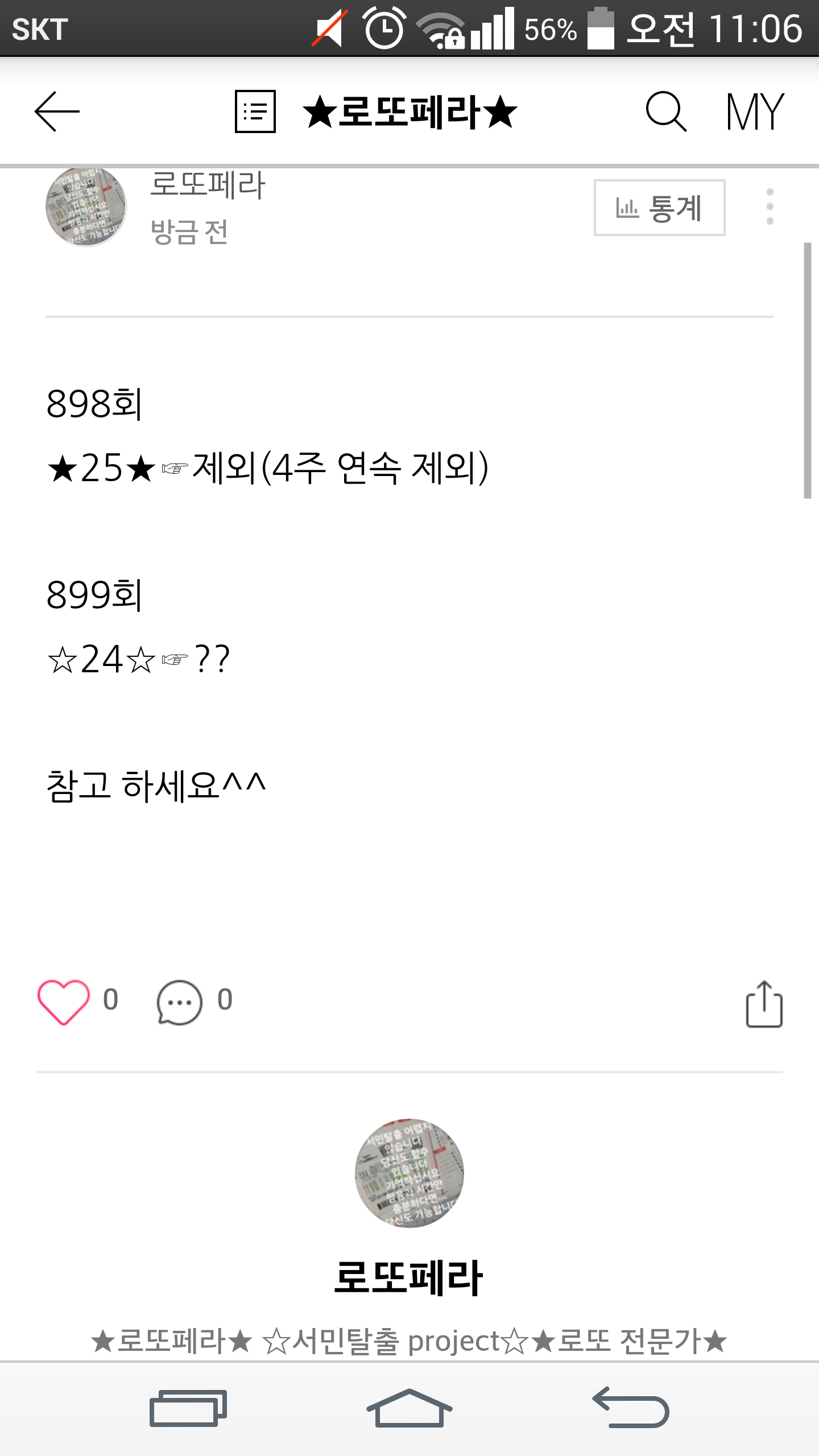
Task: Open the post's three-dot overflow menu
Action: click(x=770, y=206)
